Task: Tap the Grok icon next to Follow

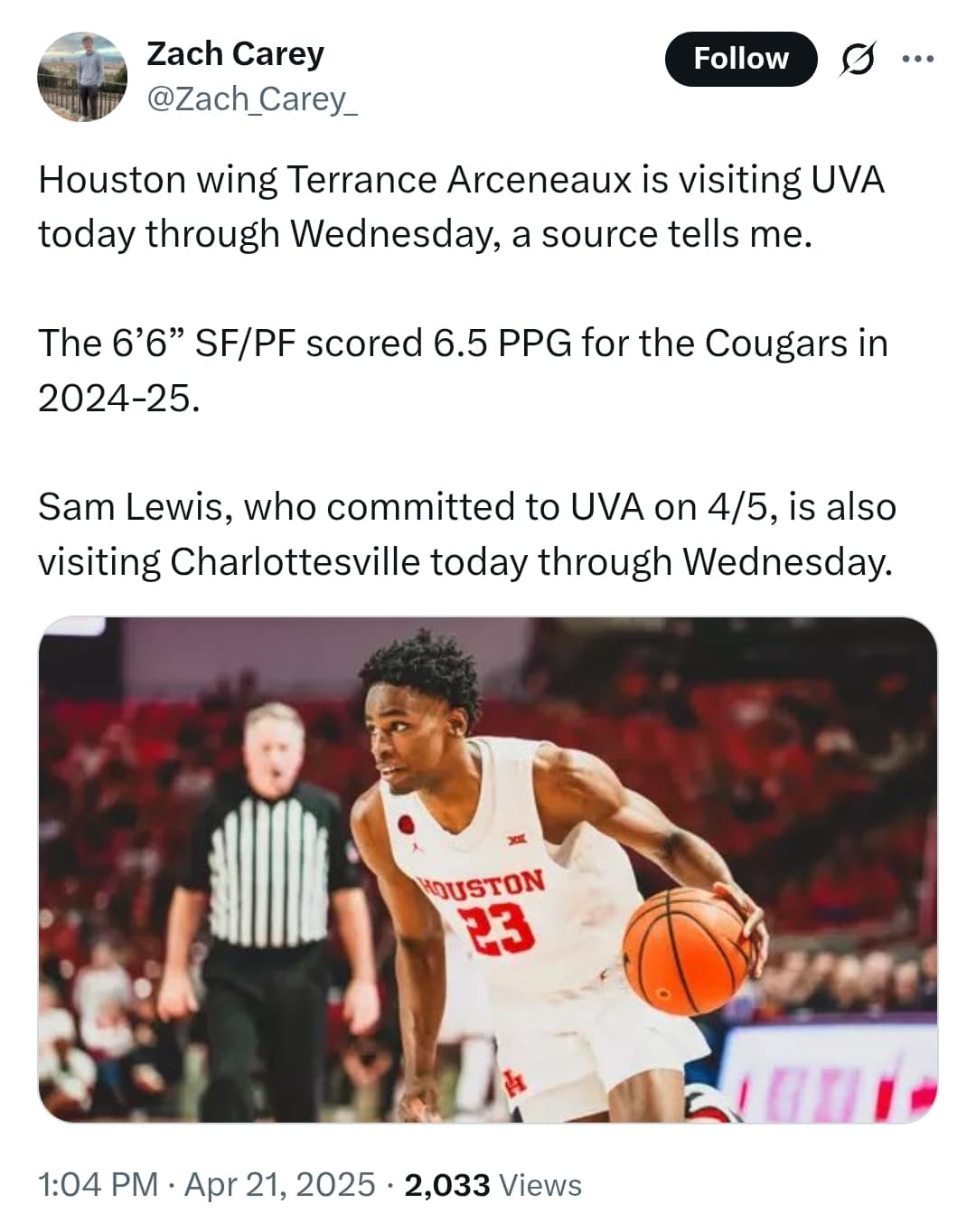Action: point(857,60)
